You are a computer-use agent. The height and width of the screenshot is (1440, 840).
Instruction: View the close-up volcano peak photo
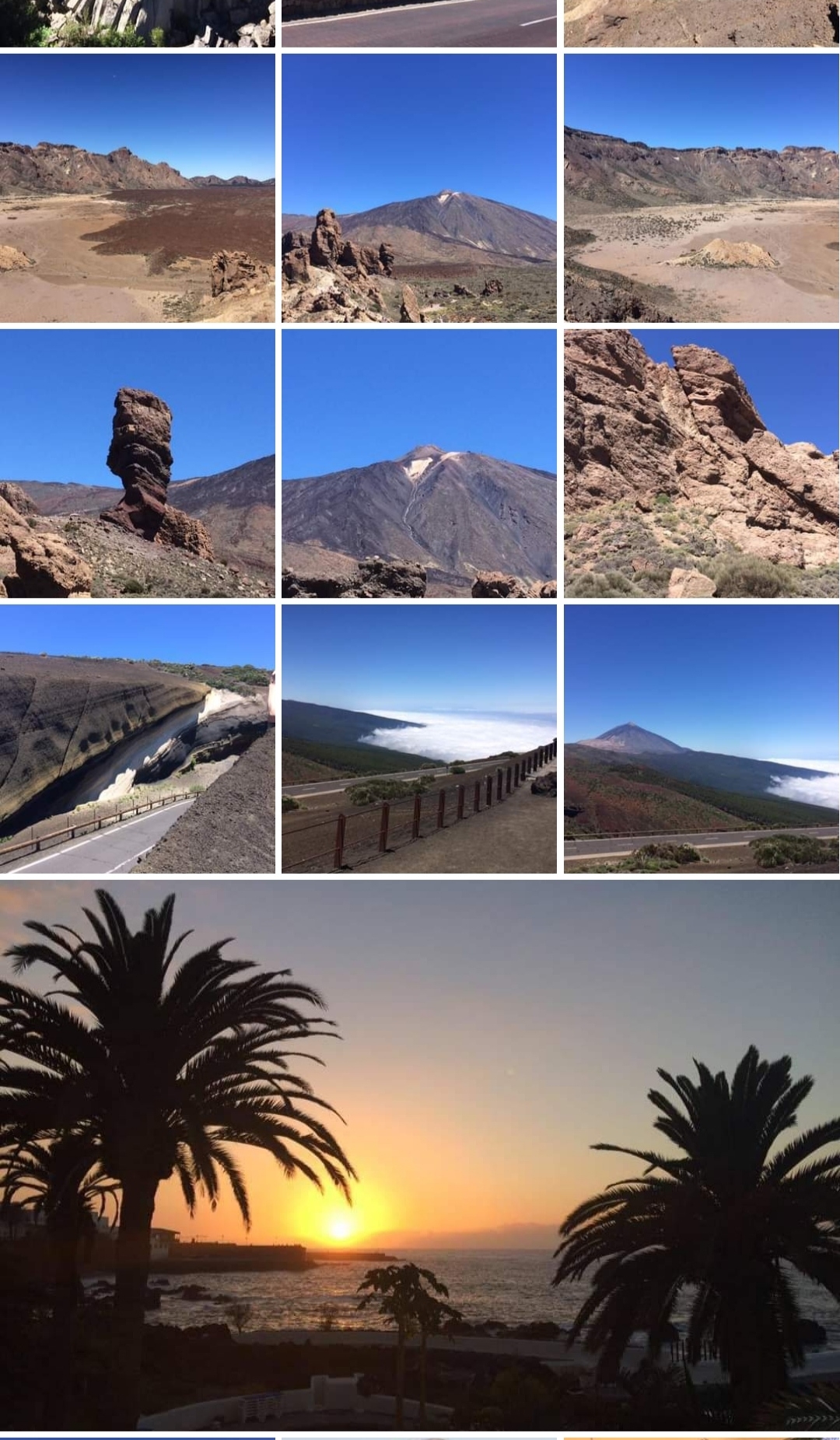(419, 463)
